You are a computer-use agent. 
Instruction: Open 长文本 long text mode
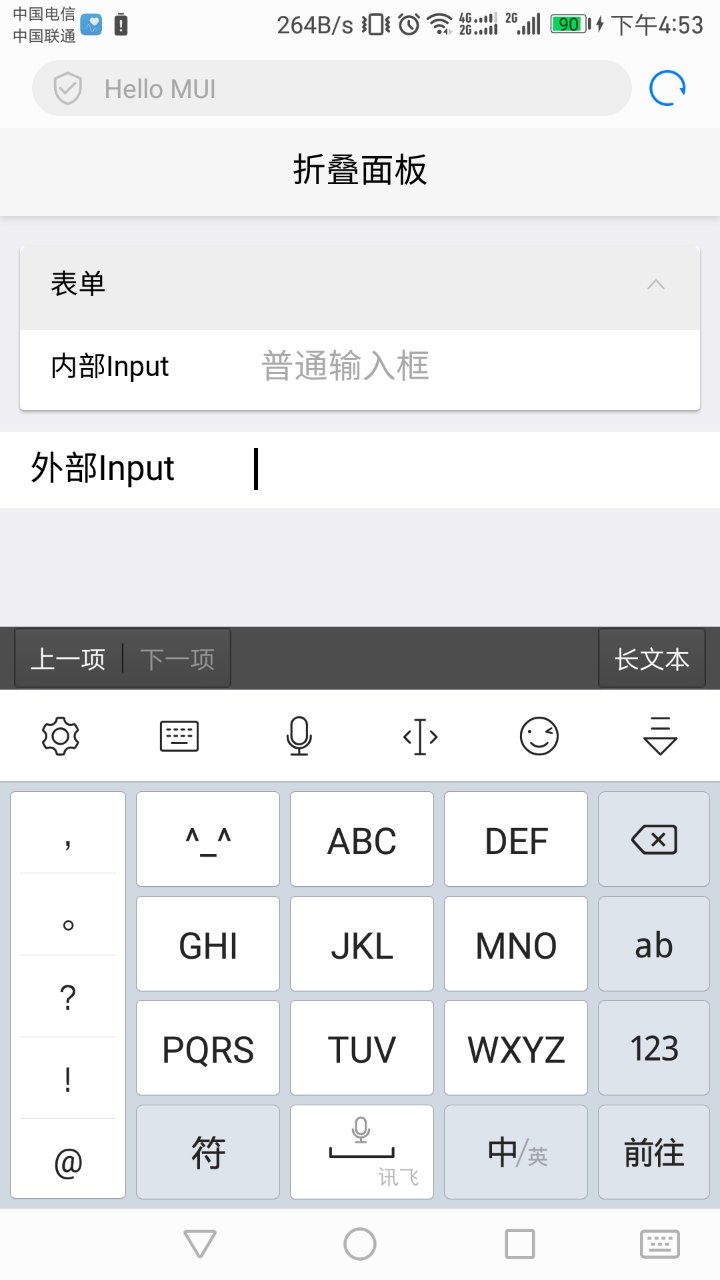coord(652,659)
